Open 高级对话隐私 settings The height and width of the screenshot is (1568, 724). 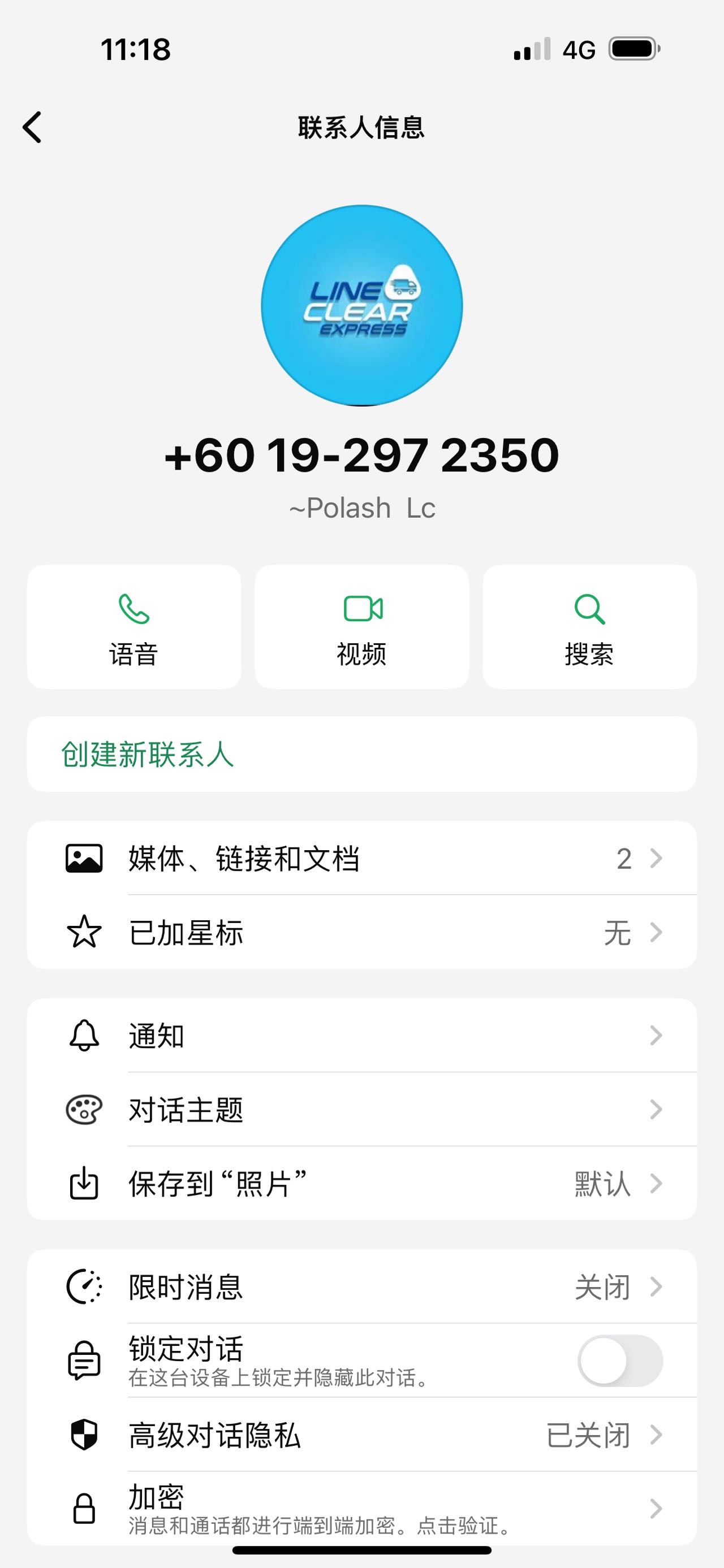tap(361, 1435)
